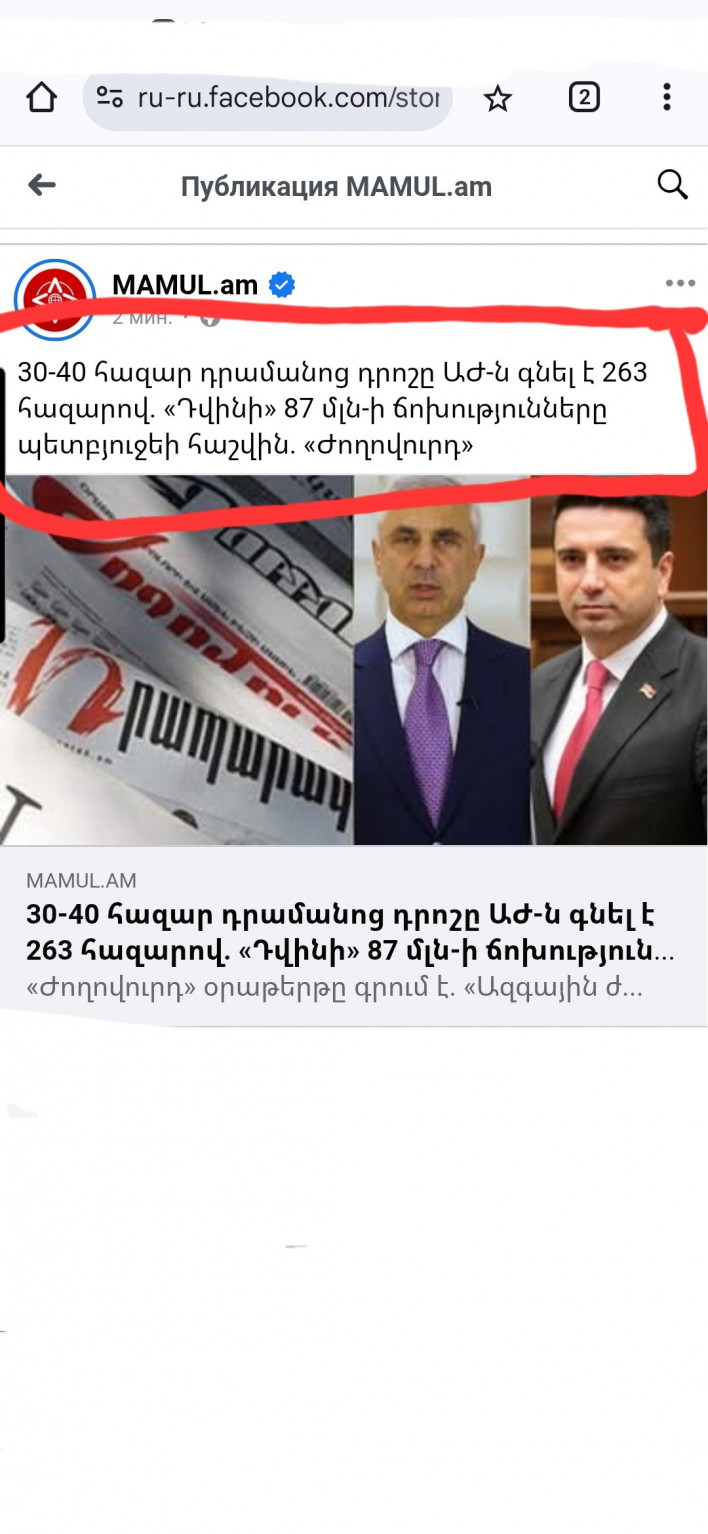Open the MAMUL.am page name link
The height and width of the screenshot is (1534, 708).
pos(185,285)
